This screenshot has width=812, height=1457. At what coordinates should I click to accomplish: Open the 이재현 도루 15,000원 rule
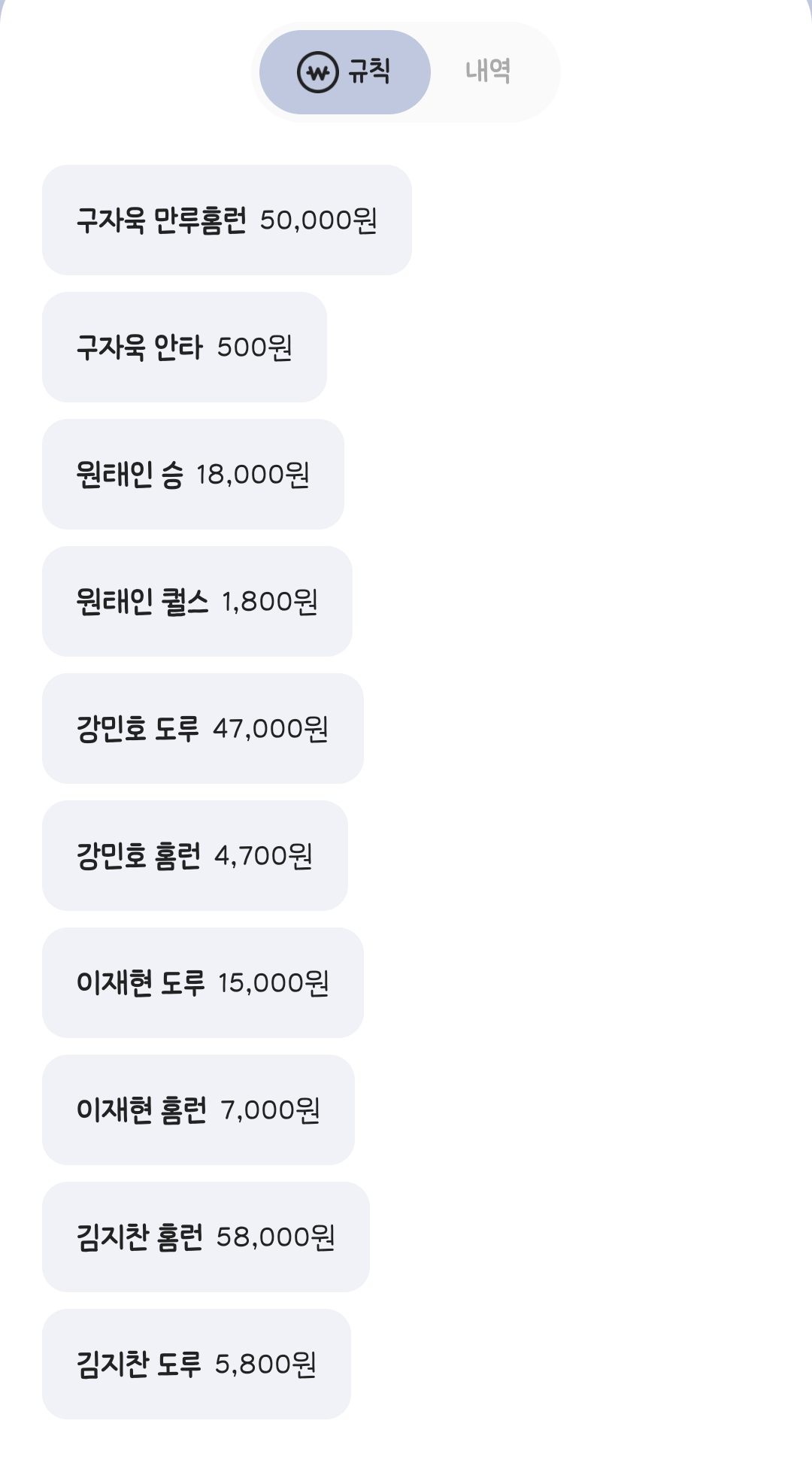click(202, 983)
